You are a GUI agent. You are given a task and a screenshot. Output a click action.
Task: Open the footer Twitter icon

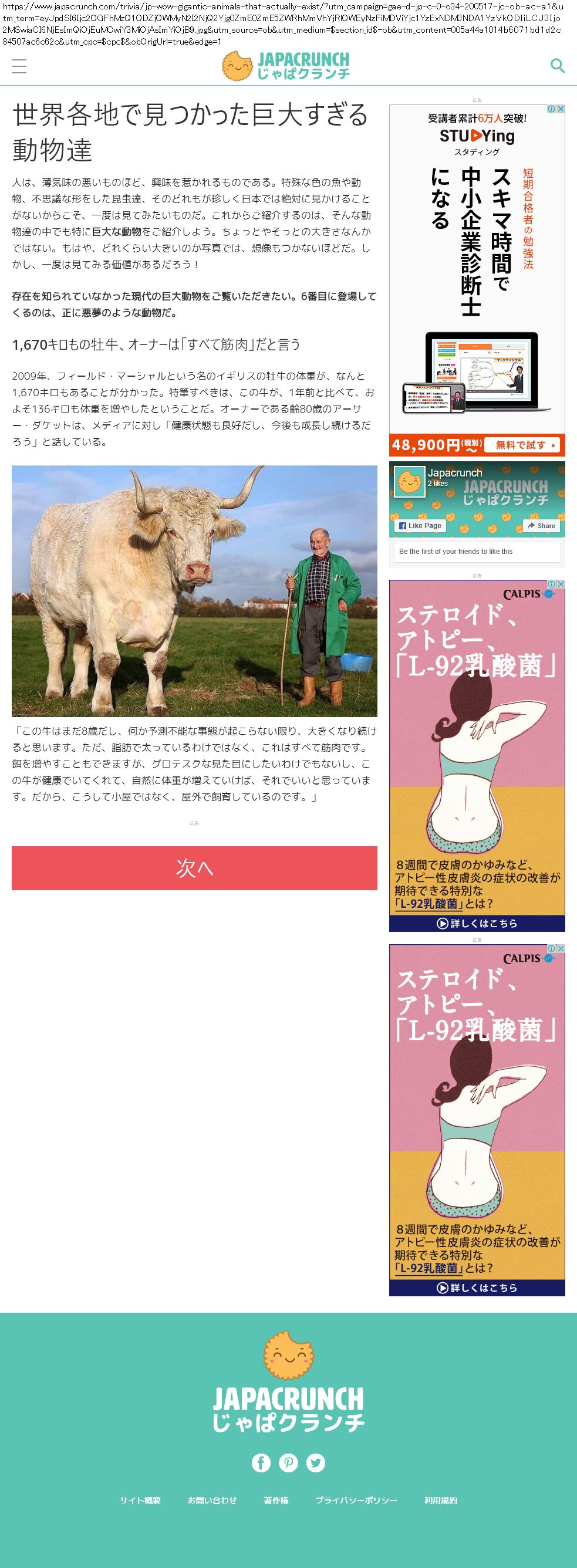[315, 1463]
